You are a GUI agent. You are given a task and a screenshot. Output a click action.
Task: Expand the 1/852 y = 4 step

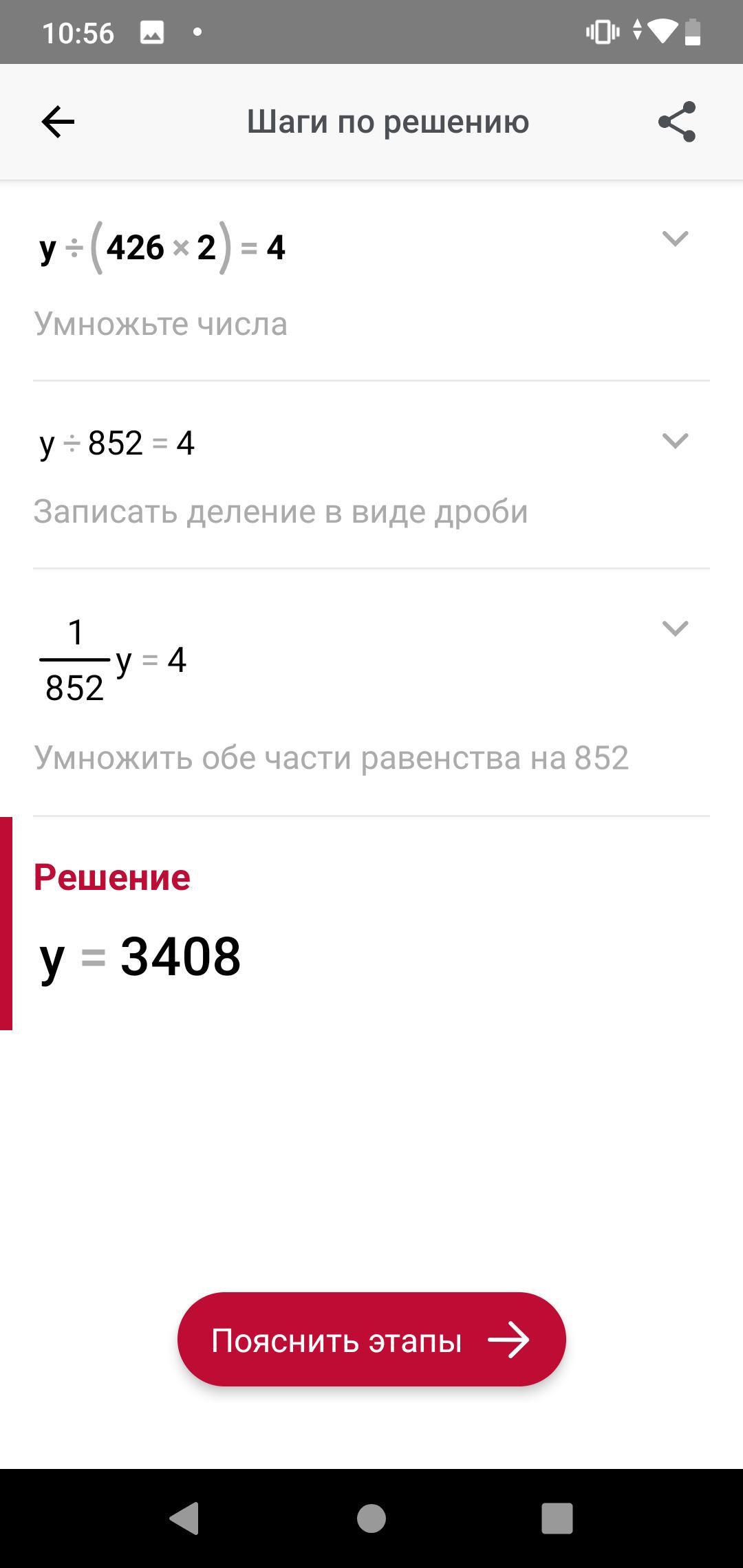tap(675, 629)
